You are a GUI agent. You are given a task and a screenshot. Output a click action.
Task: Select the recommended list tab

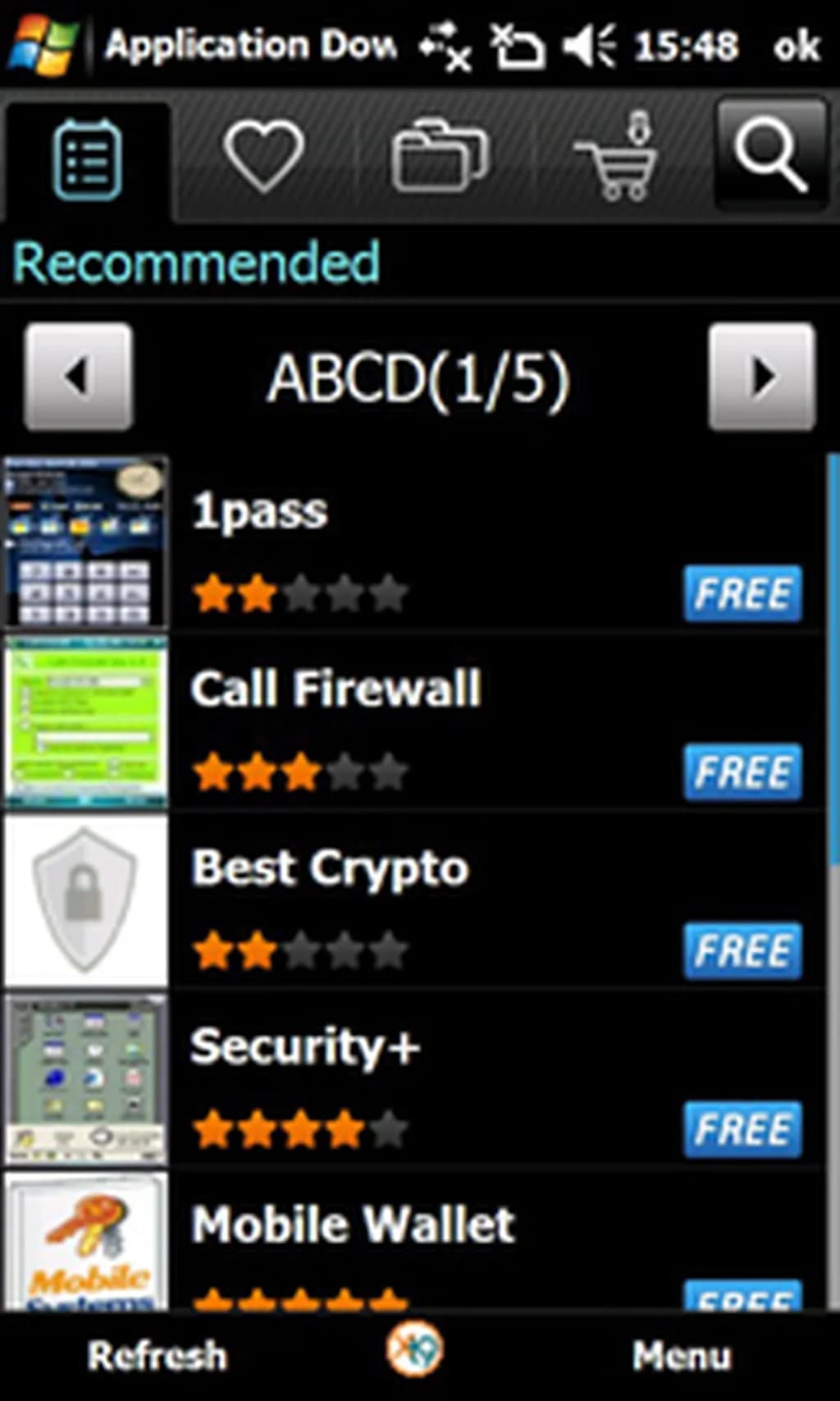(87, 159)
